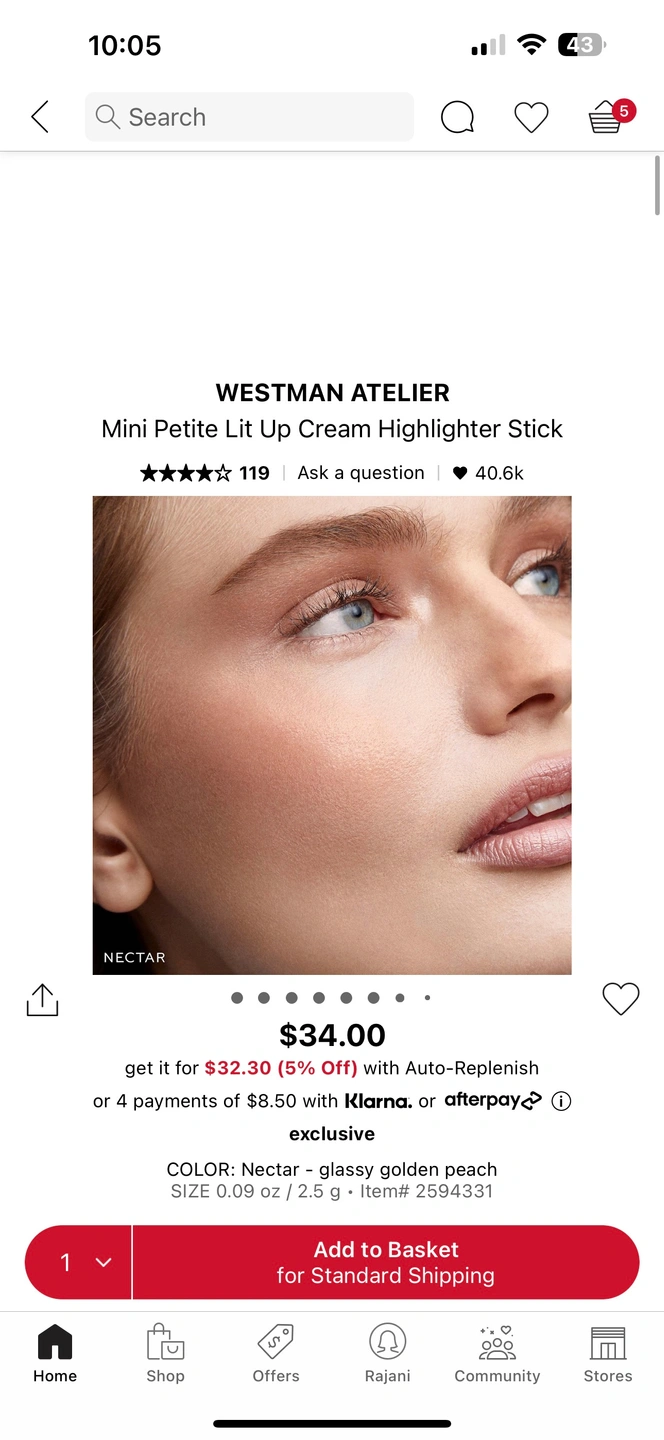Share this product
Screen dimensions: 664x1440
42,1000
